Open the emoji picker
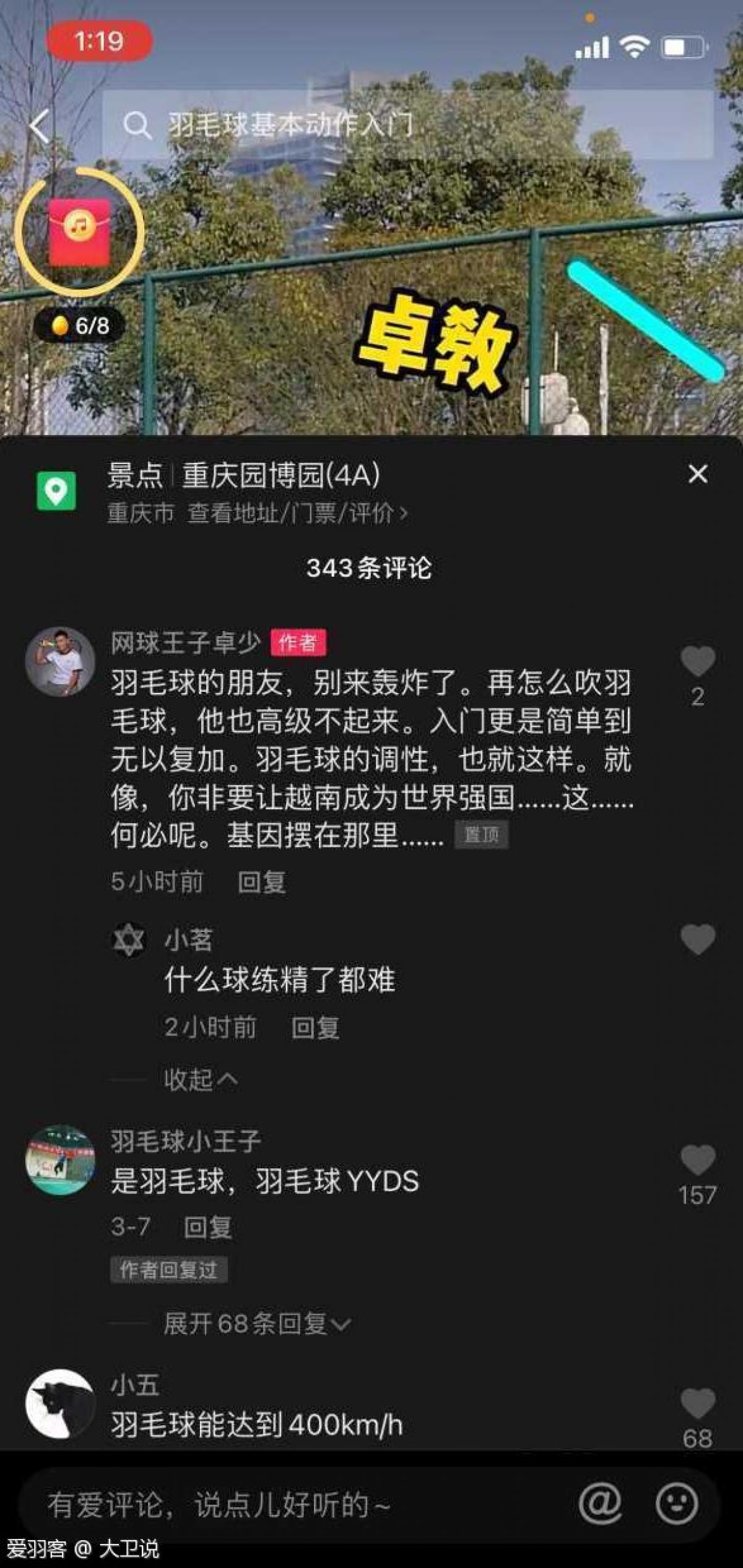The width and height of the screenshot is (743, 1568). (677, 1504)
